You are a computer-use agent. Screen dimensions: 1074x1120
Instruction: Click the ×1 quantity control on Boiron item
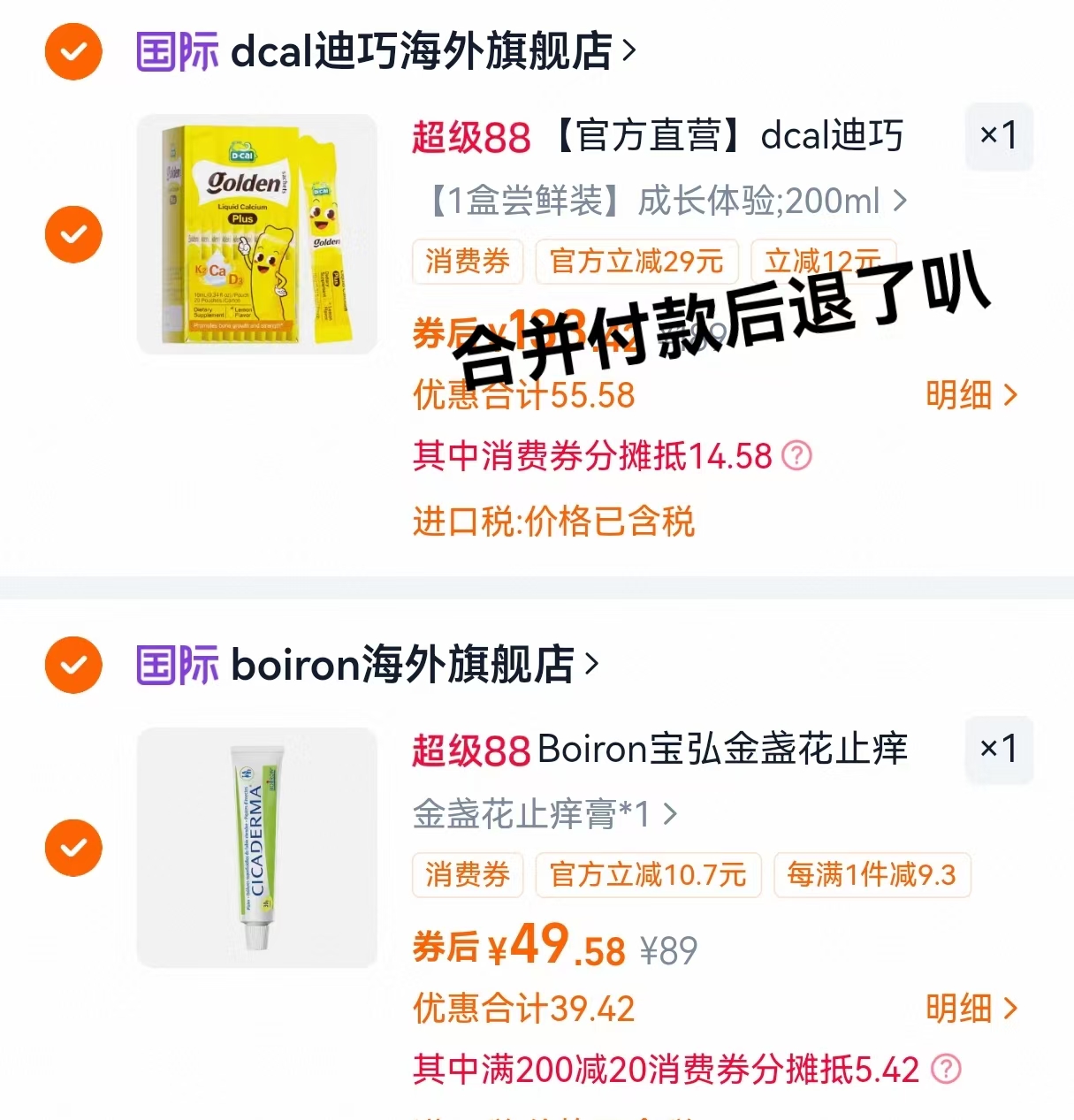(999, 750)
